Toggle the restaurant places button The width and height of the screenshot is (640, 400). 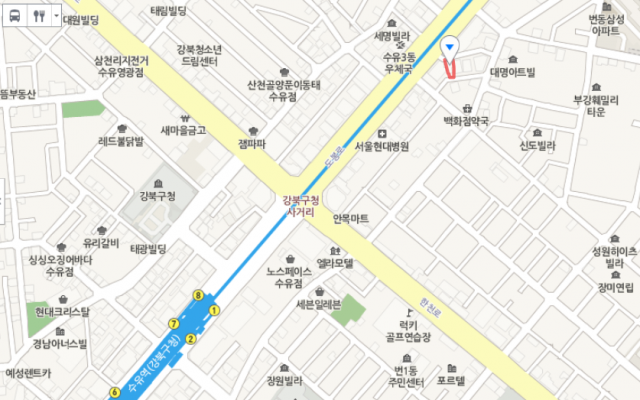(x=39, y=16)
